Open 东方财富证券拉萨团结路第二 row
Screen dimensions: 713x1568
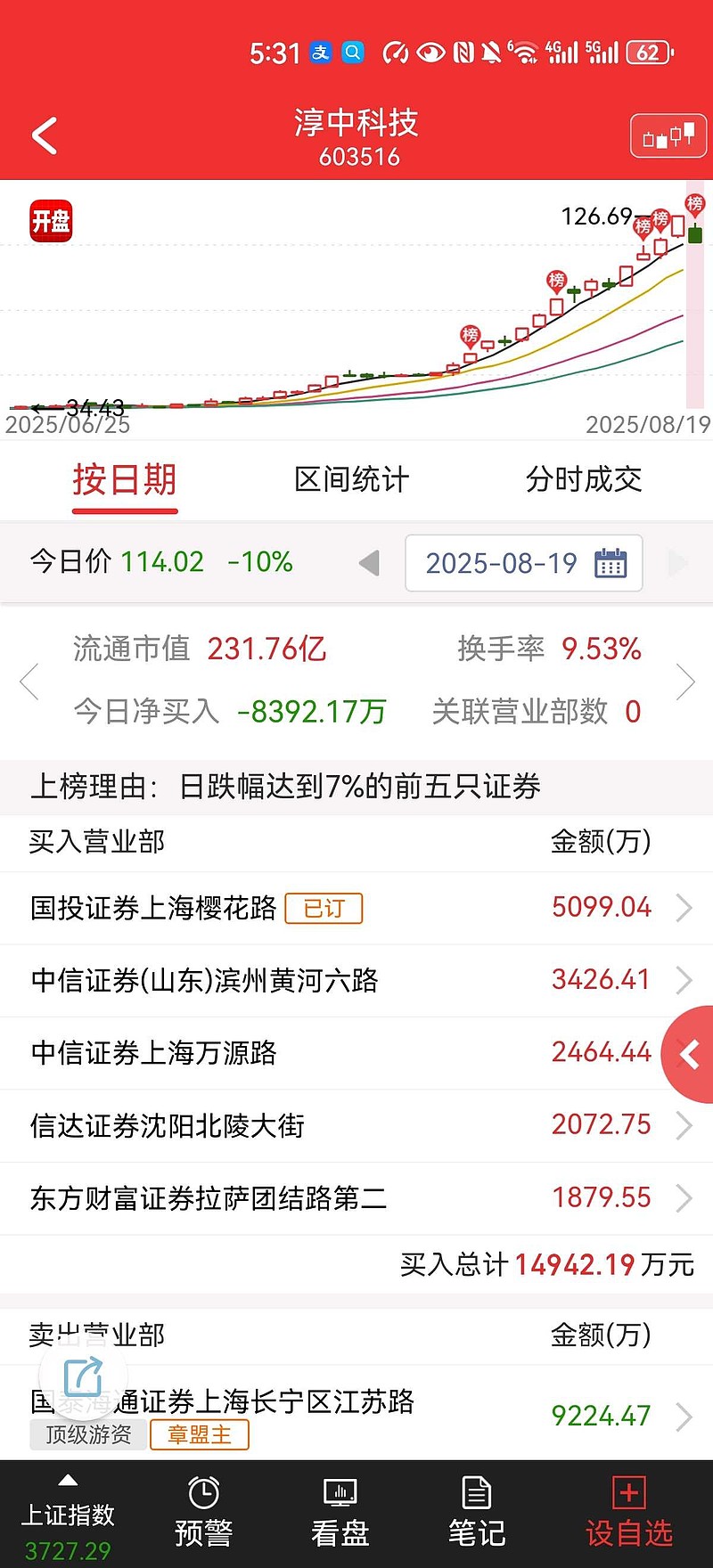[x=356, y=1198]
